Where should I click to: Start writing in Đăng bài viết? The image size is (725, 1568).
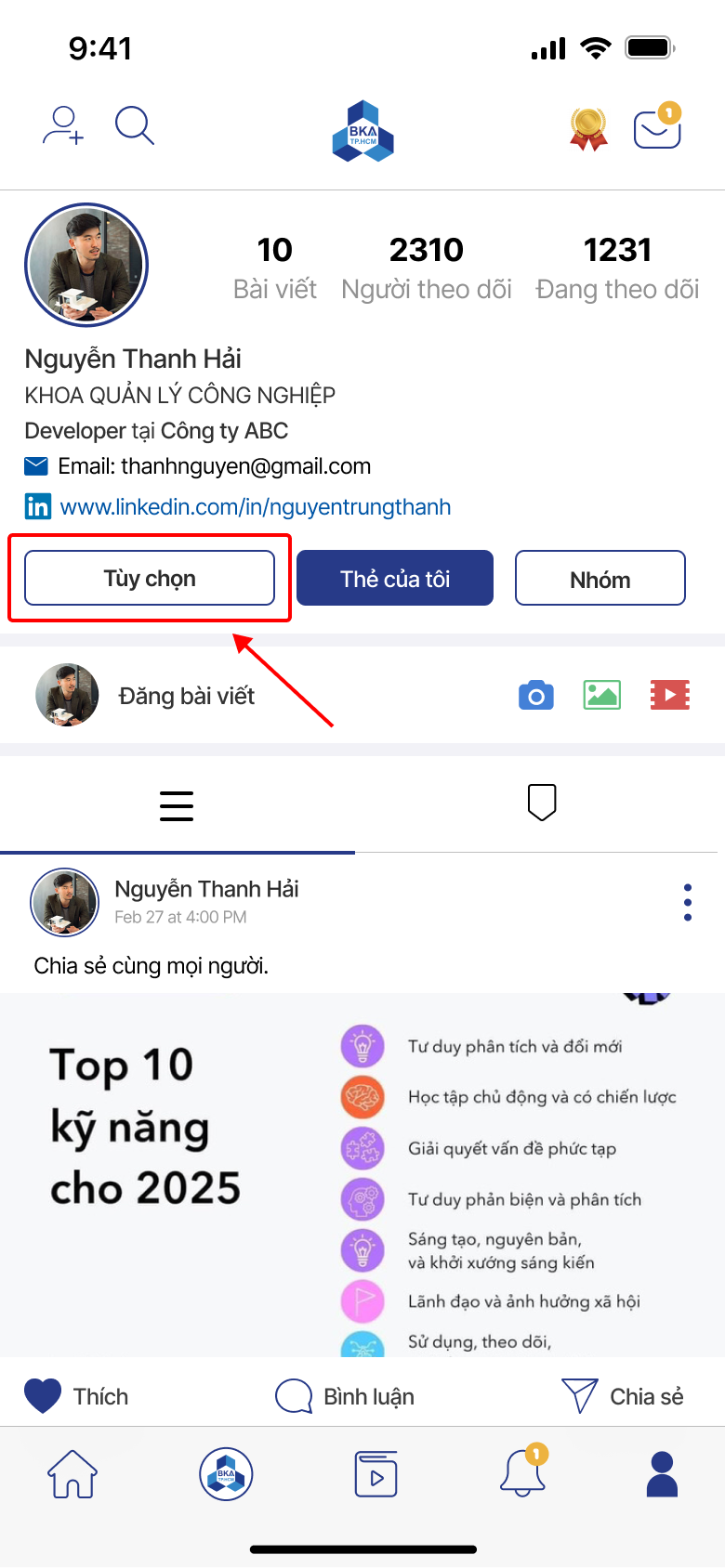186,696
